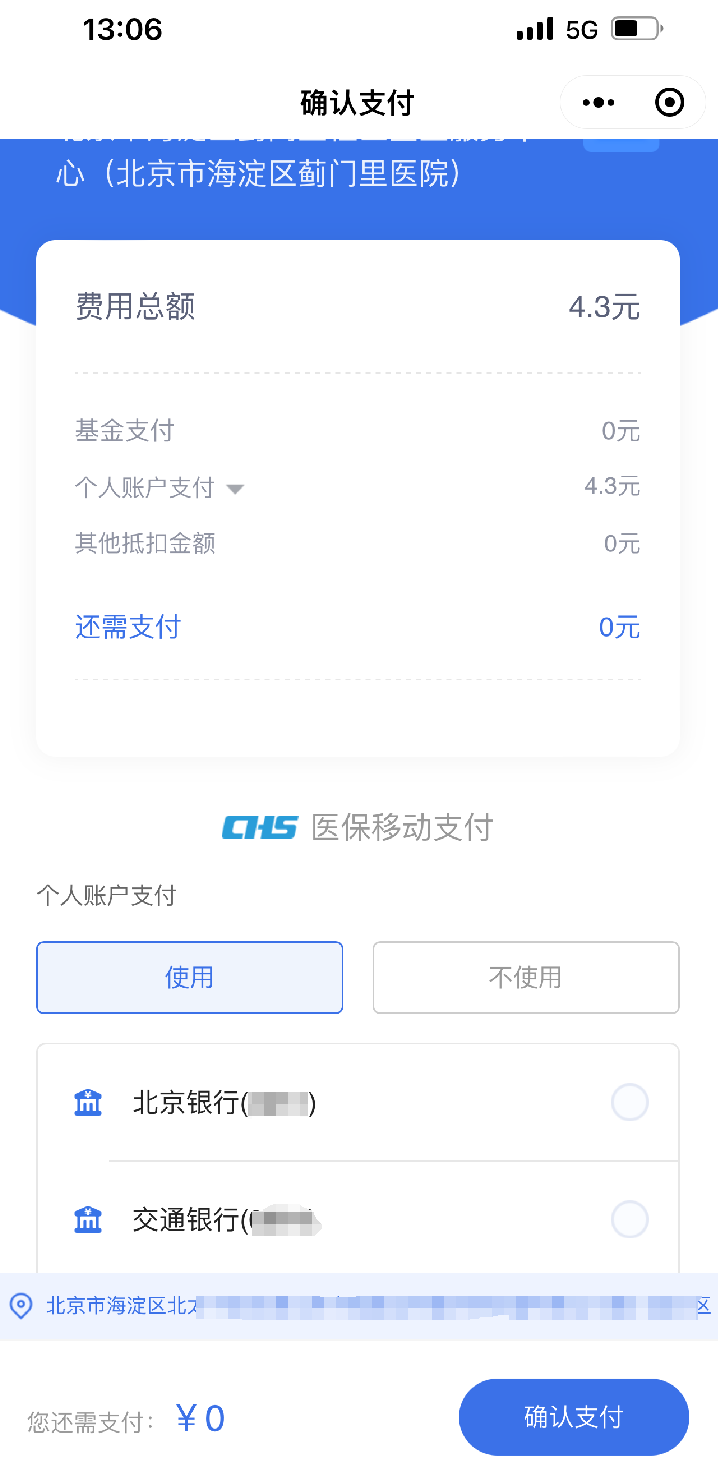
Task: Open the 北京市海淀区 location bar
Action: (359, 1306)
